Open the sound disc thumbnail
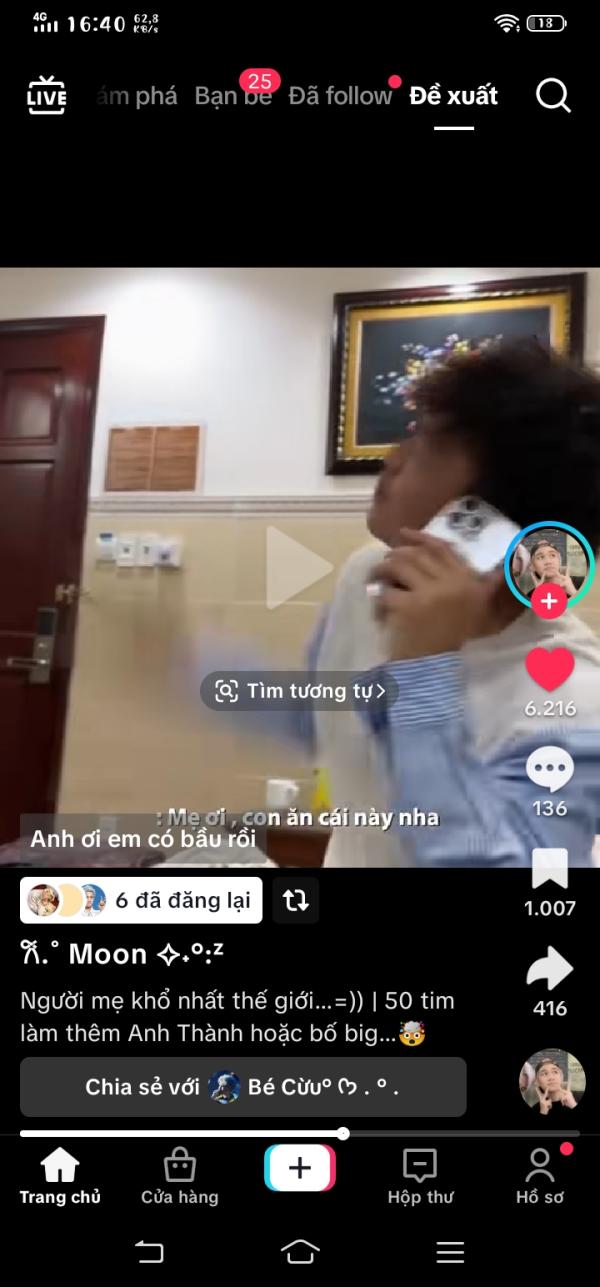The image size is (600, 1287). [552, 1081]
